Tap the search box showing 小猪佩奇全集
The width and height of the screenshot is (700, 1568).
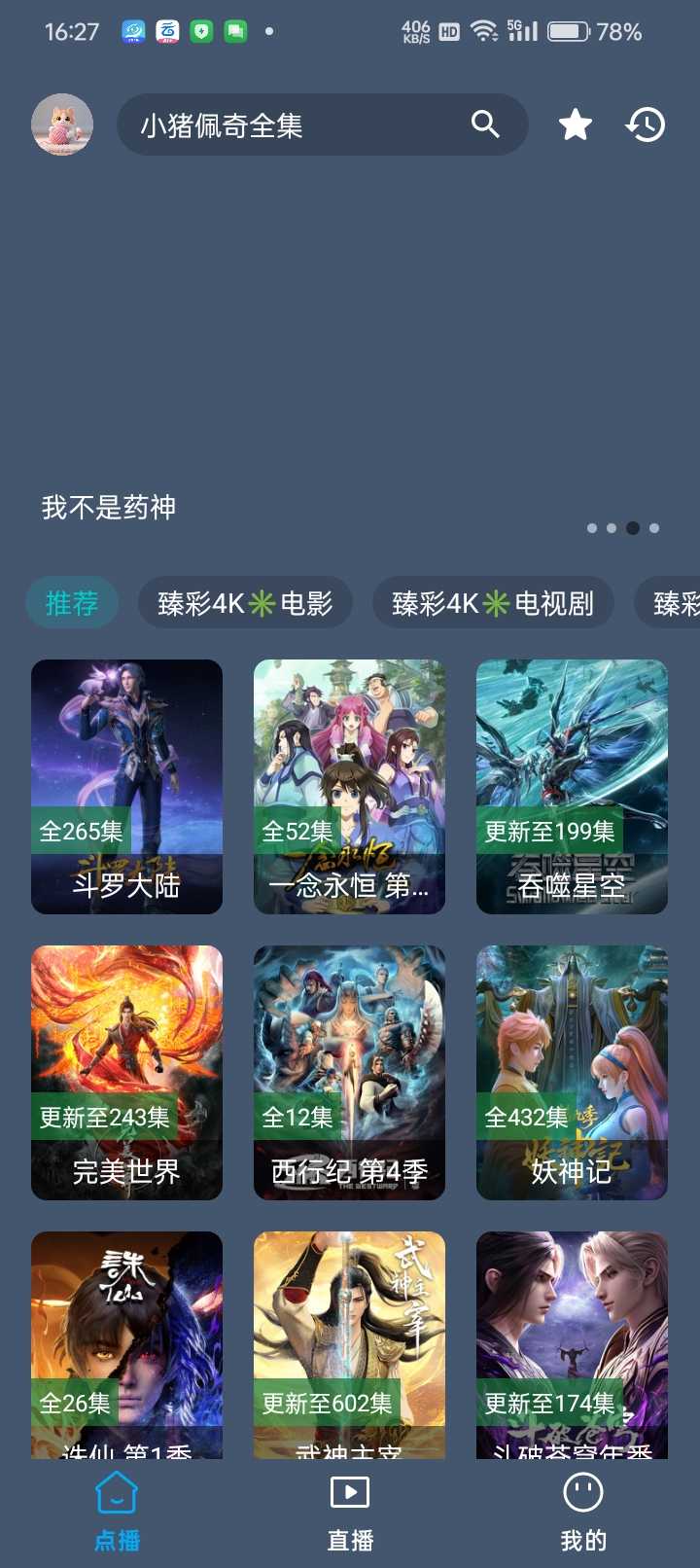(x=292, y=125)
